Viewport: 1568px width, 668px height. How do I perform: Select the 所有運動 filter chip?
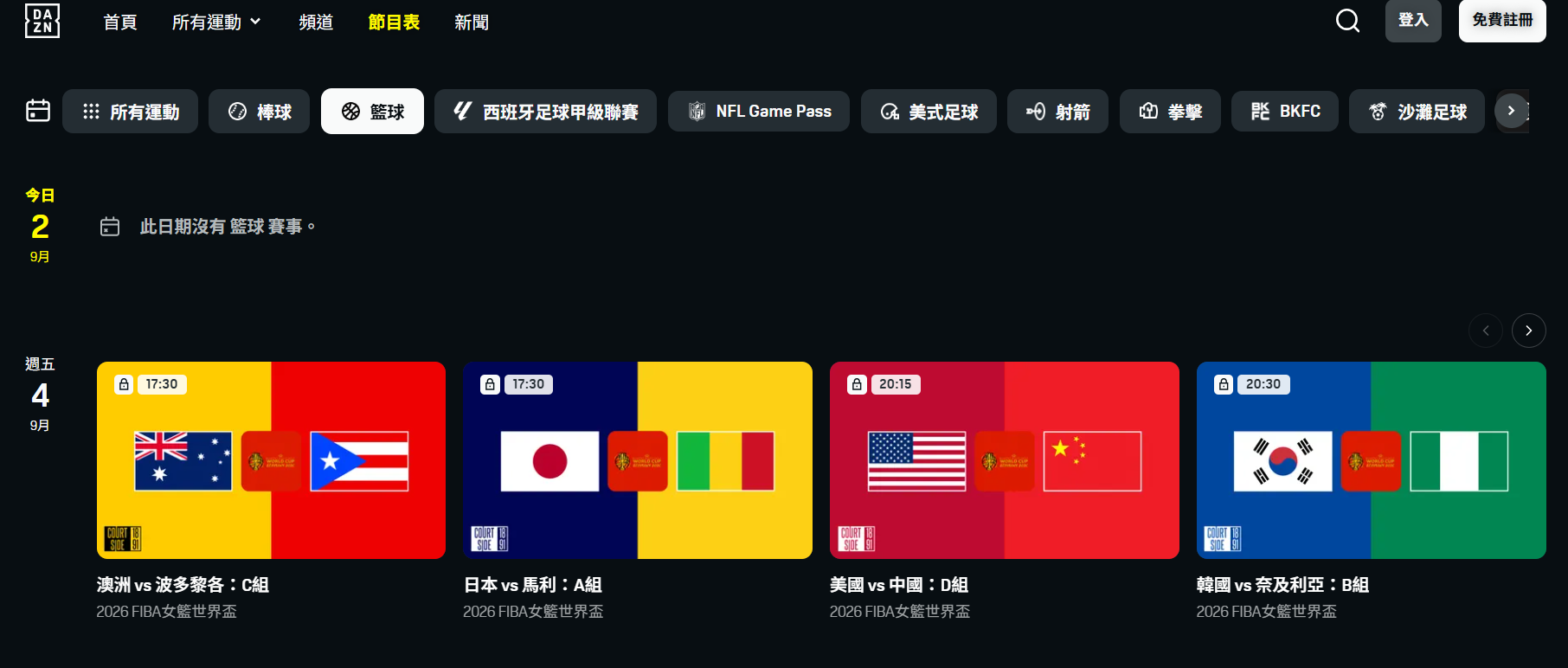point(130,112)
